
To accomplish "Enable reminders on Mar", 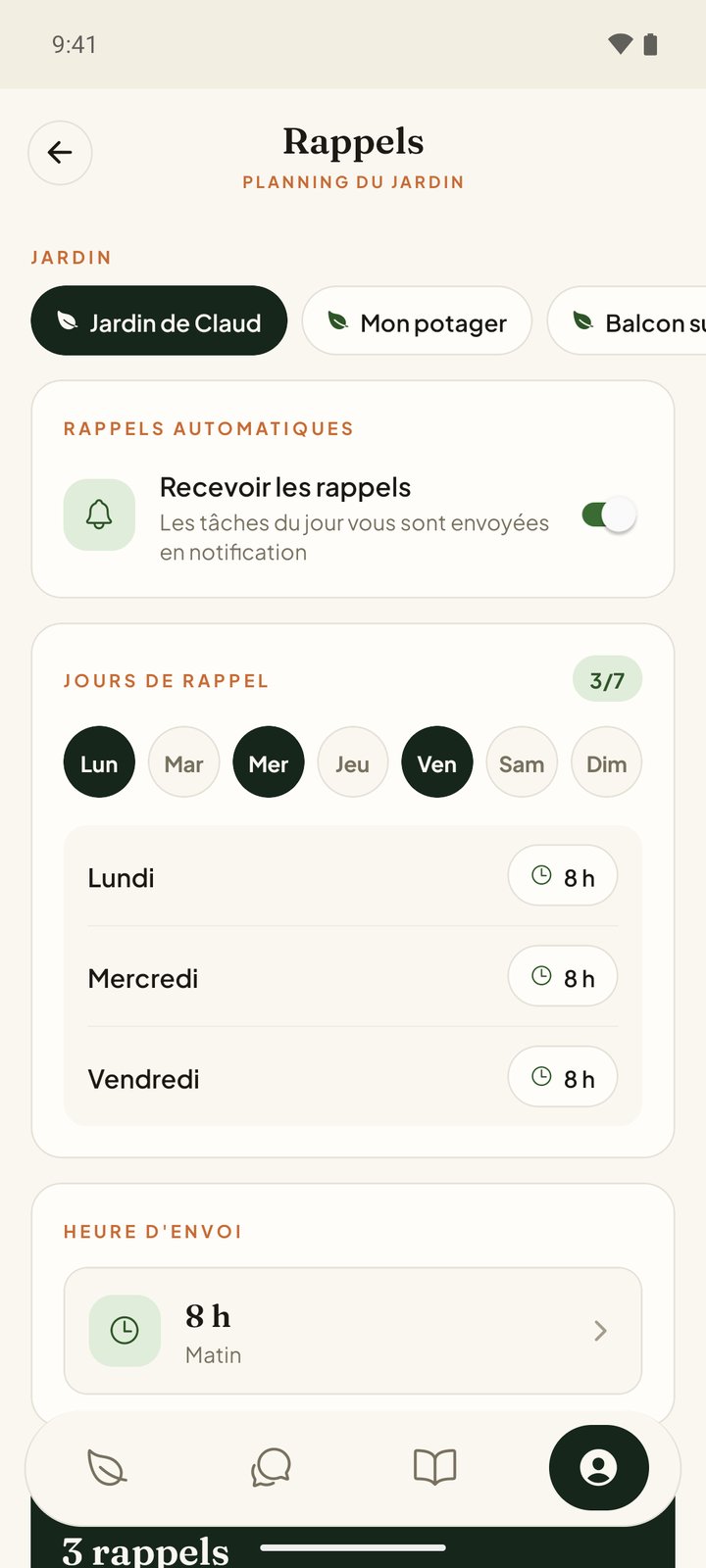I will click(x=183, y=762).
